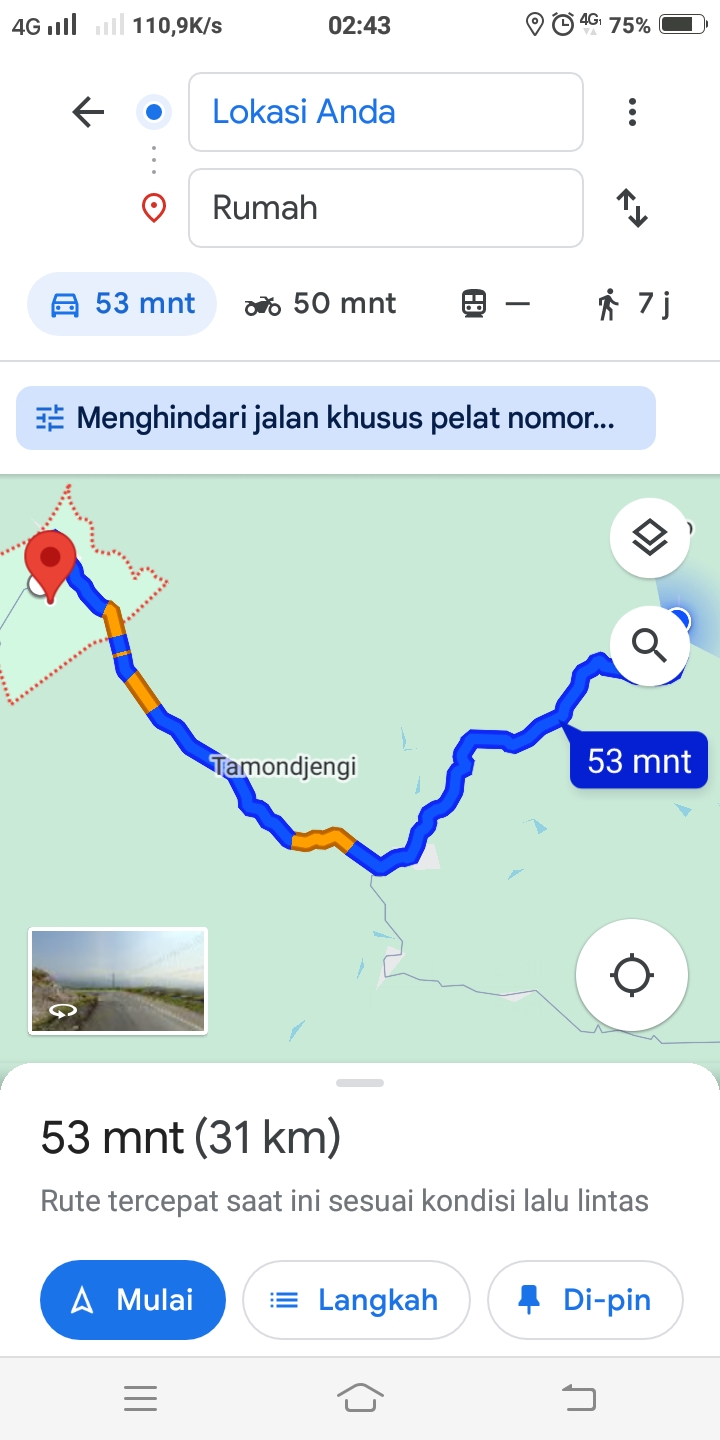Tap the system back button
The image size is (720, 1440).
(x=579, y=1398)
